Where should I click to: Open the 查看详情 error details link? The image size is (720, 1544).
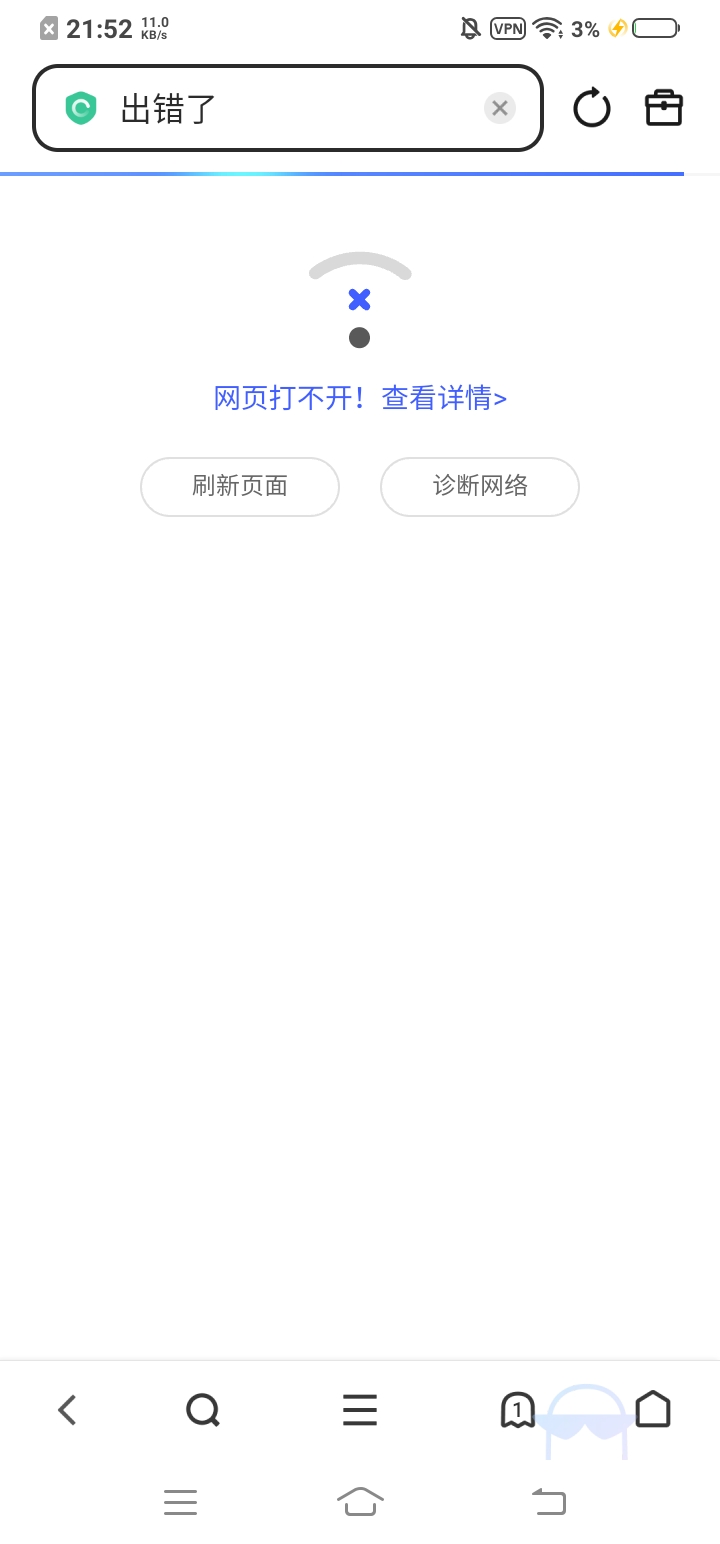click(444, 398)
